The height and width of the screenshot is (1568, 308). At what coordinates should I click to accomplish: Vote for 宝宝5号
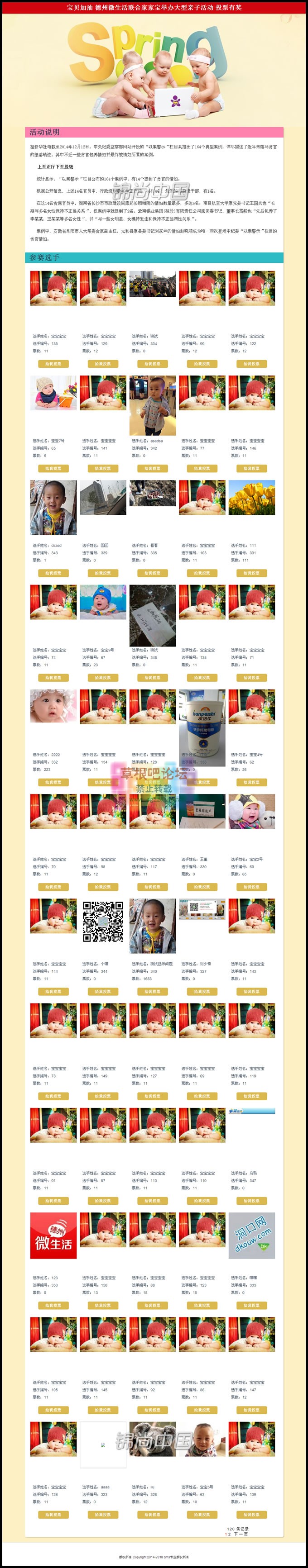202,1515
